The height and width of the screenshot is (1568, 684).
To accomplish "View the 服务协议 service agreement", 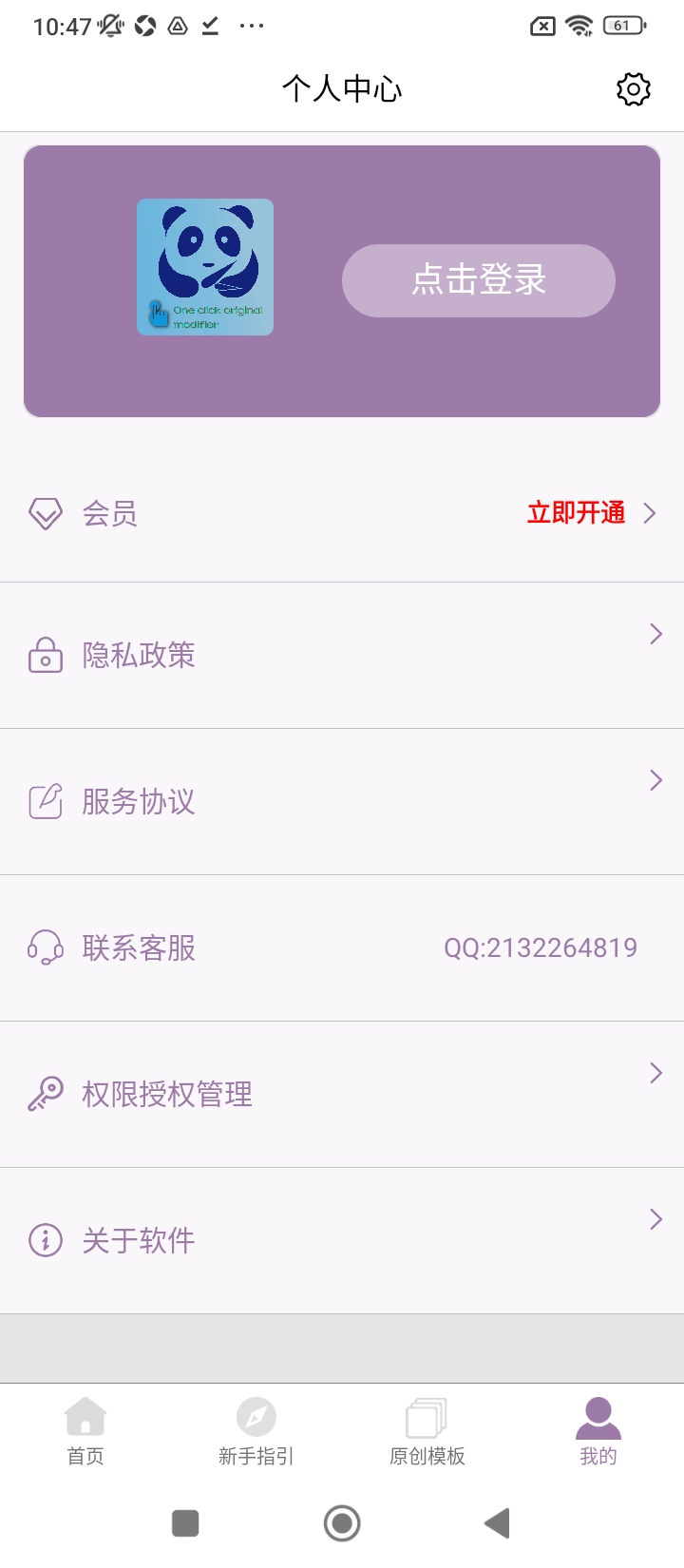I will [x=342, y=802].
